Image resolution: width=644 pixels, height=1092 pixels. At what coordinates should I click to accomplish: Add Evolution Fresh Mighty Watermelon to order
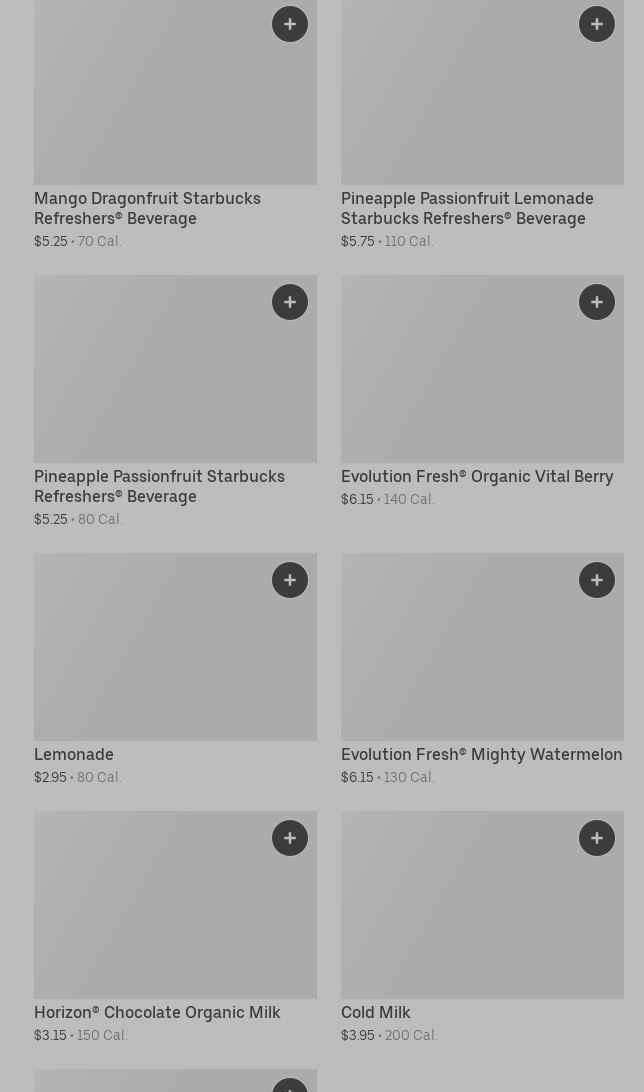(x=597, y=580)
